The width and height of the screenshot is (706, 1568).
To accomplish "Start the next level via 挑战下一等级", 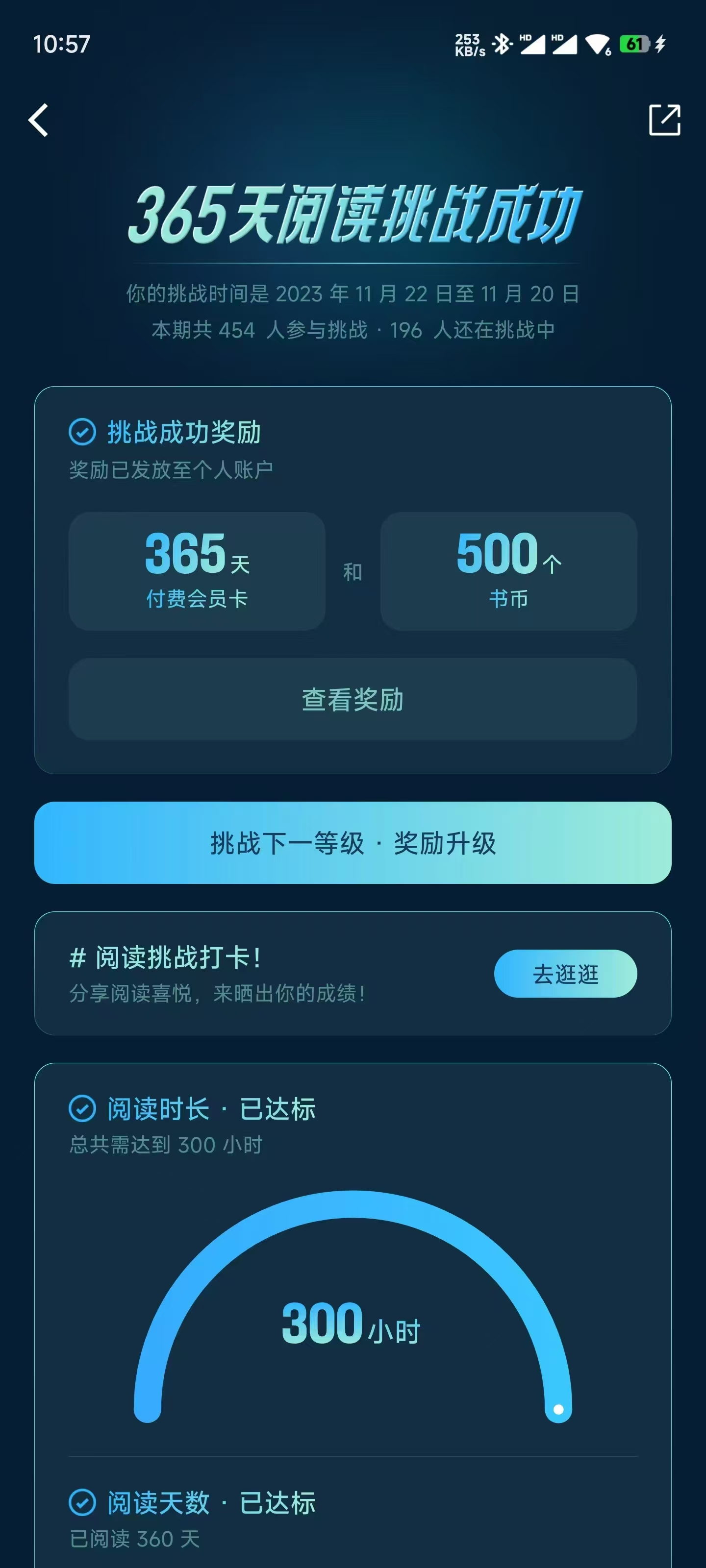I will click(x=353, y=843).
